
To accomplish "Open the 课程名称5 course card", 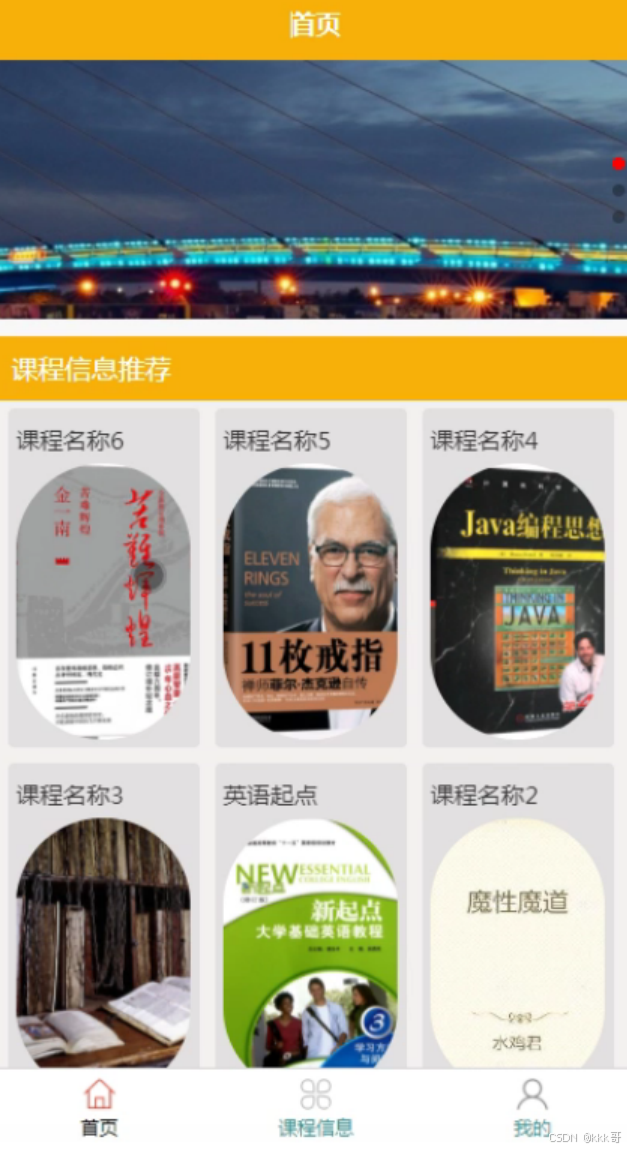I will (310, 578).
